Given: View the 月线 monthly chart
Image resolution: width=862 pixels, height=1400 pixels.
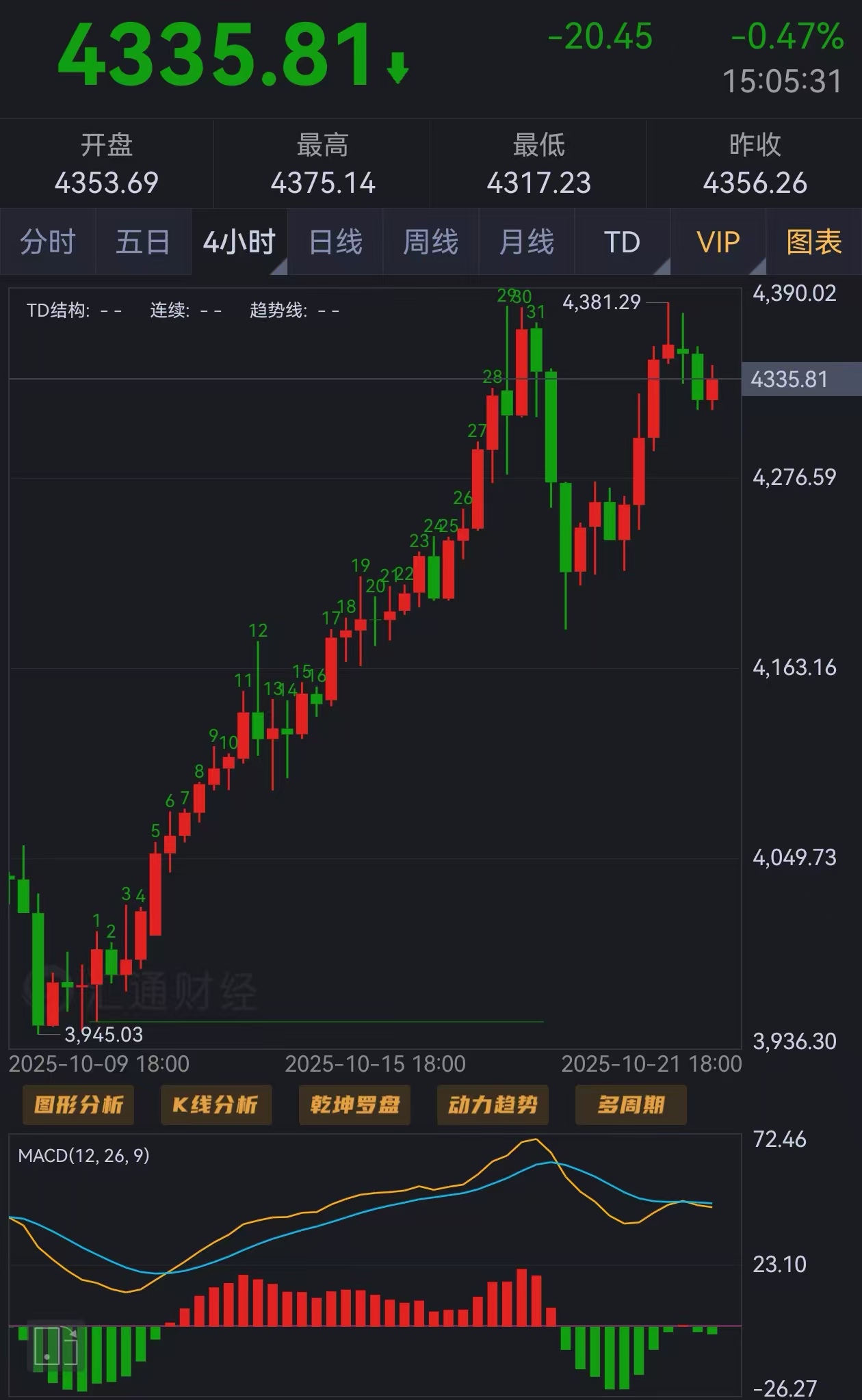Looking at the screenshot, I should click(x=527, y=242).
